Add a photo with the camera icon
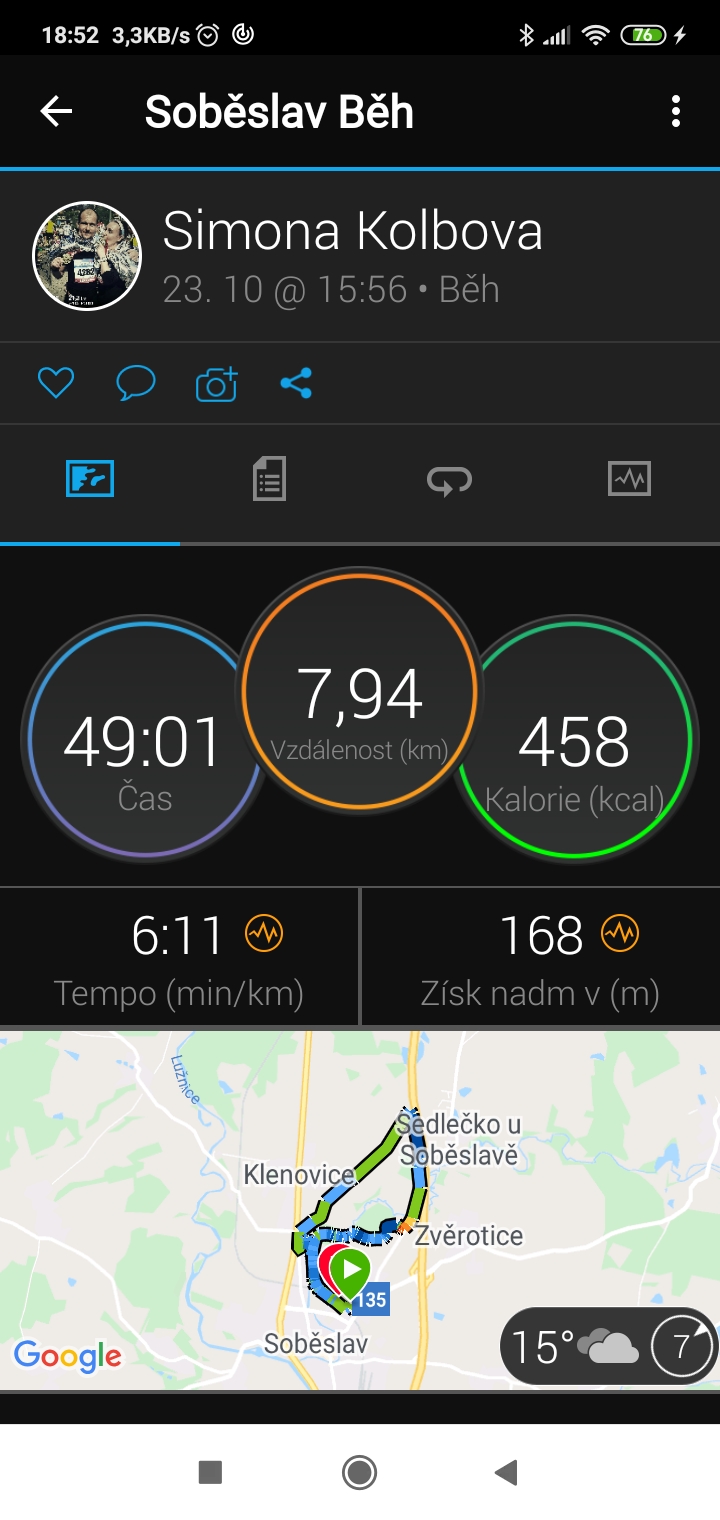The width and height of the screenshot is (720, 1520). [x=216, y=384]
